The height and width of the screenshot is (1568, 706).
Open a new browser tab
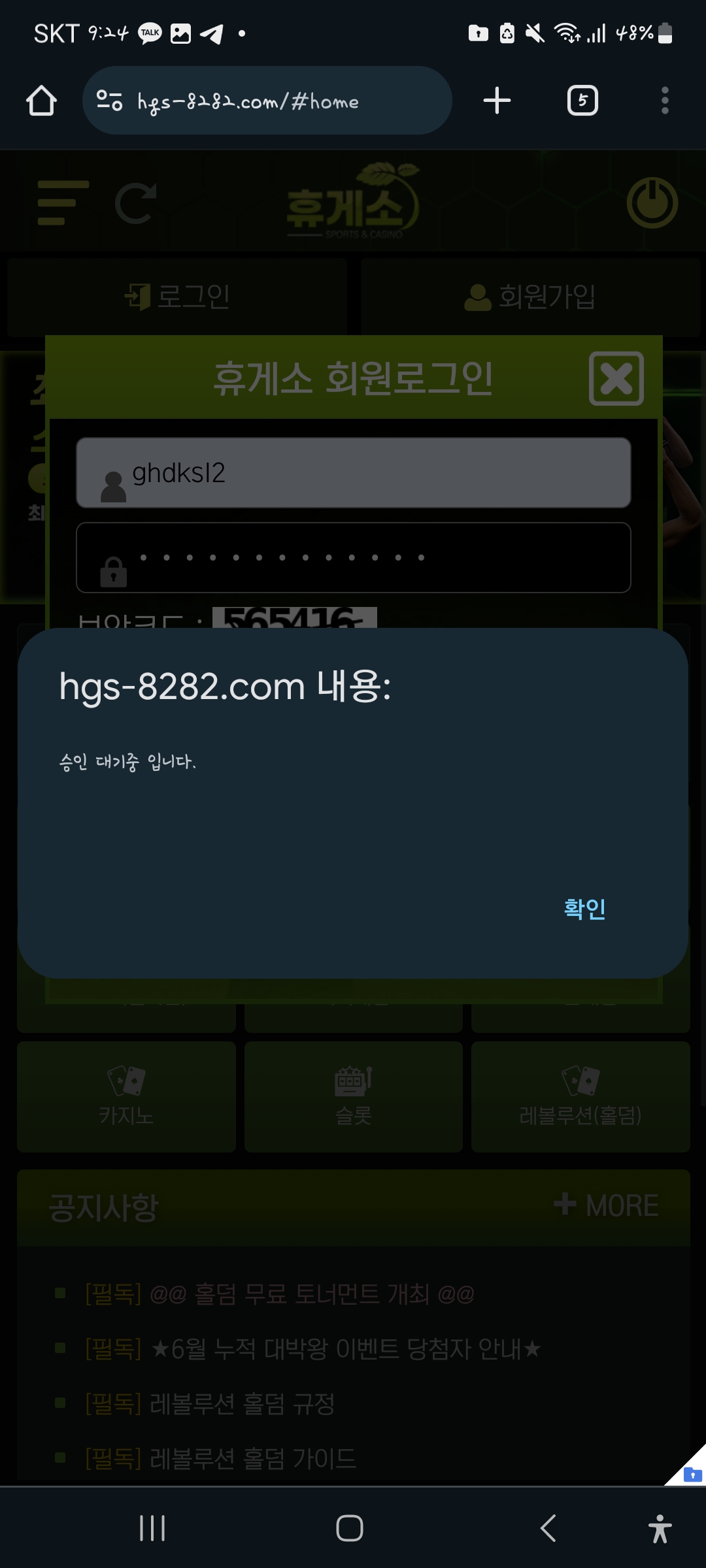[497, 101]
